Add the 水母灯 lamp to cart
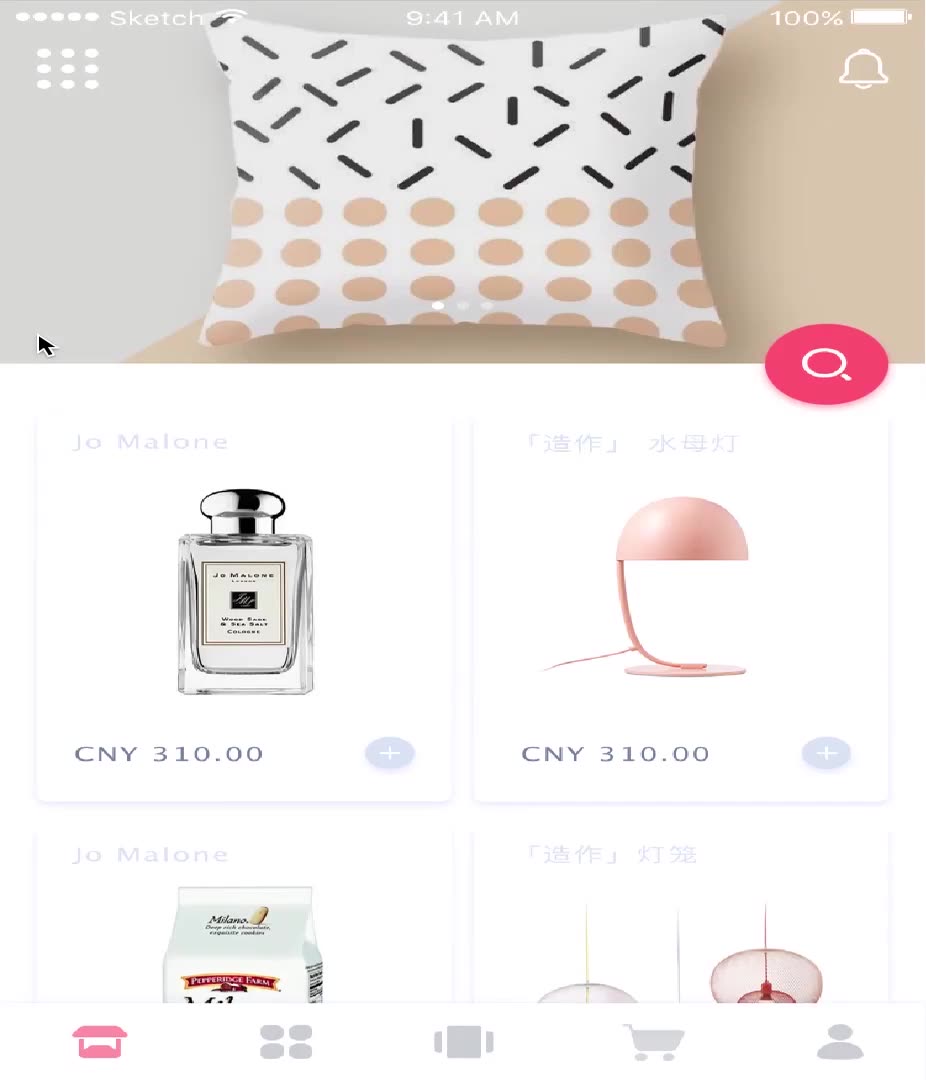 tap(826, 753)
